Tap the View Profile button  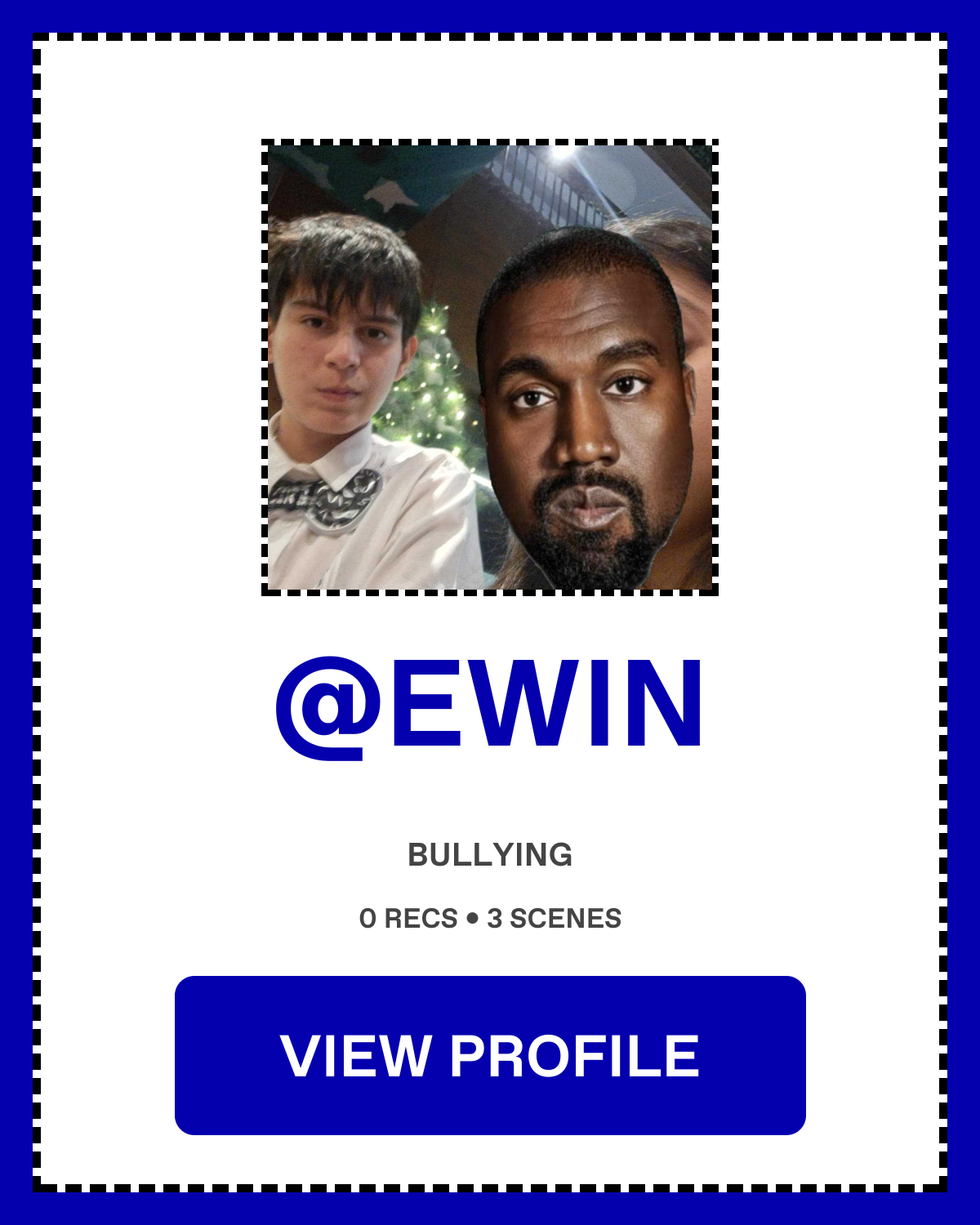pyautogui.click(x=490, y=1055)
